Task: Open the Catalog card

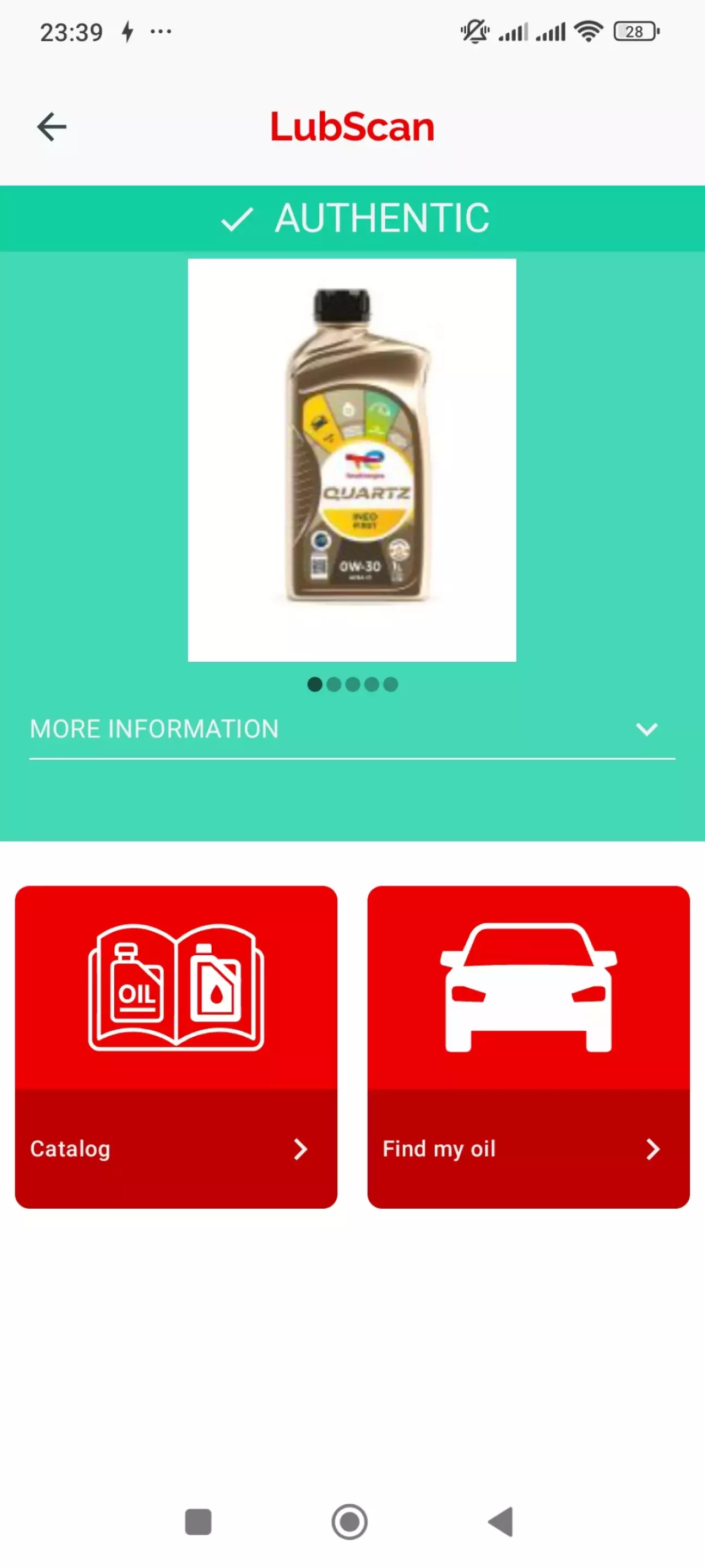Action: (x=176, y=1047)
